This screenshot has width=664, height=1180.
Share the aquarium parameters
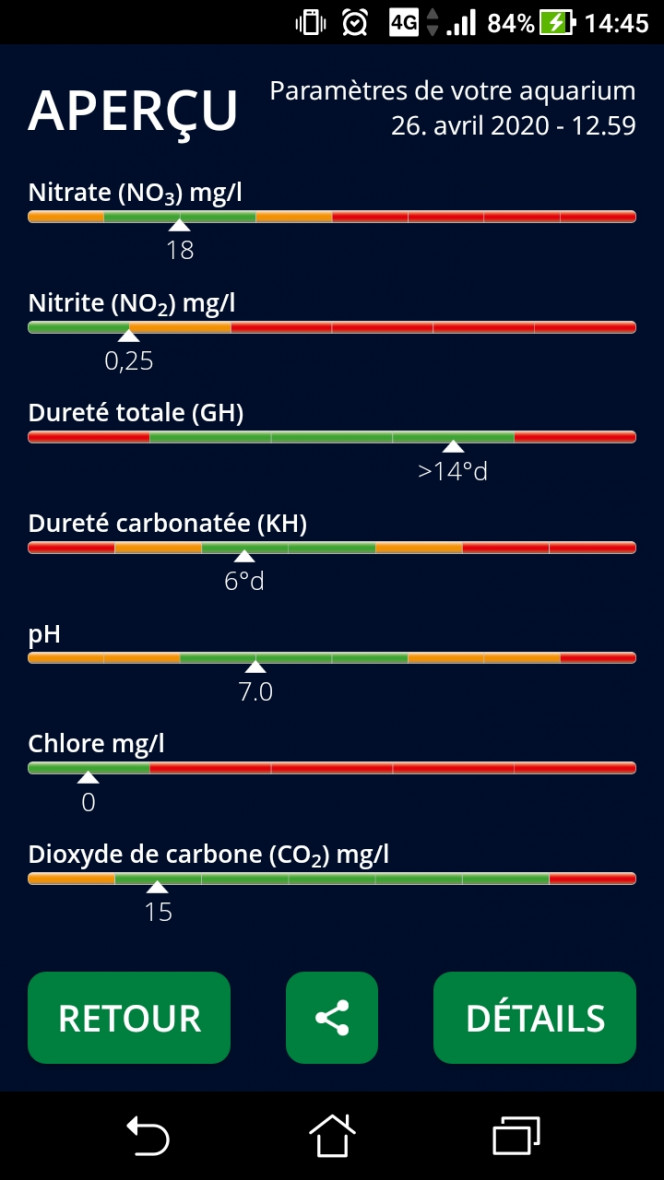click(332, 1017)
